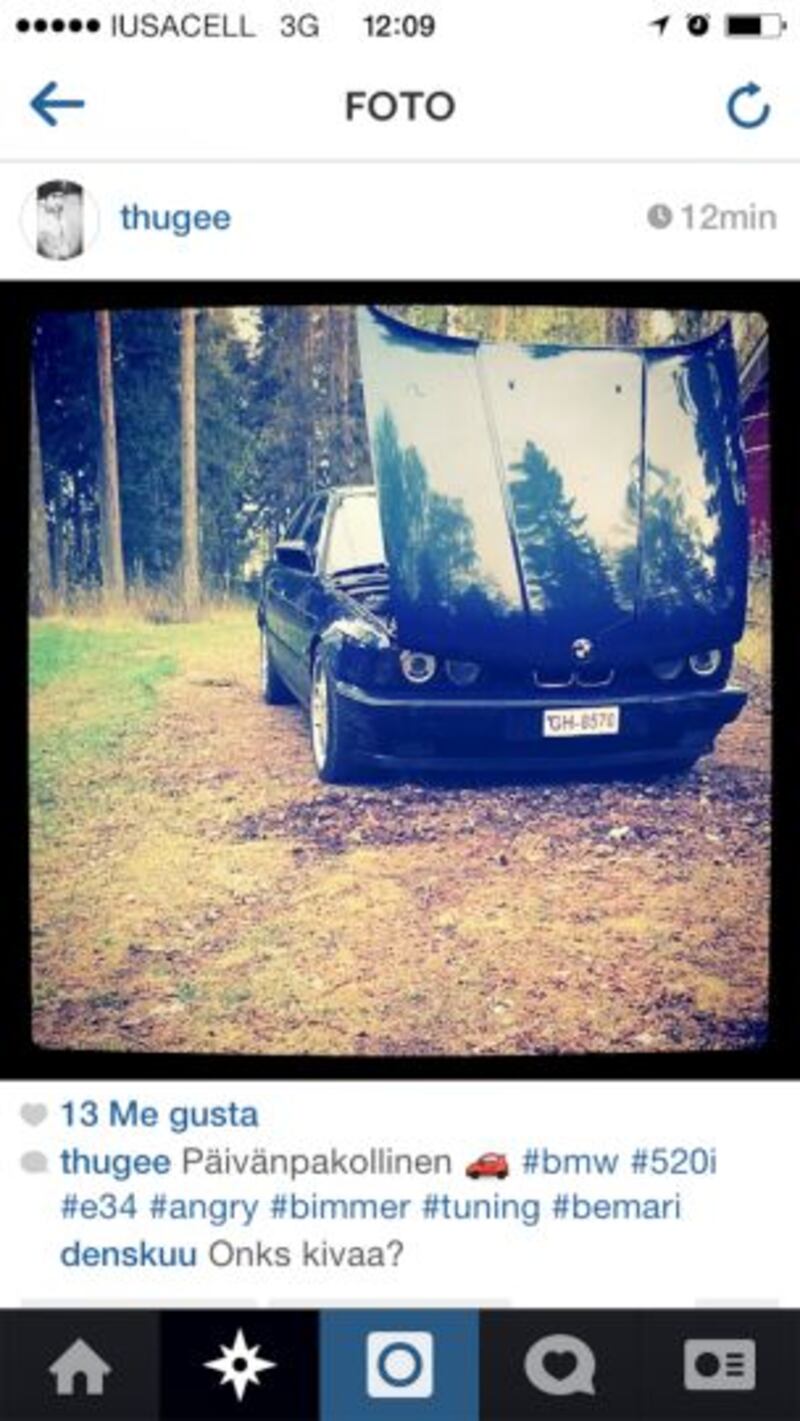Open the thugee username at the top

pos(175,218)
